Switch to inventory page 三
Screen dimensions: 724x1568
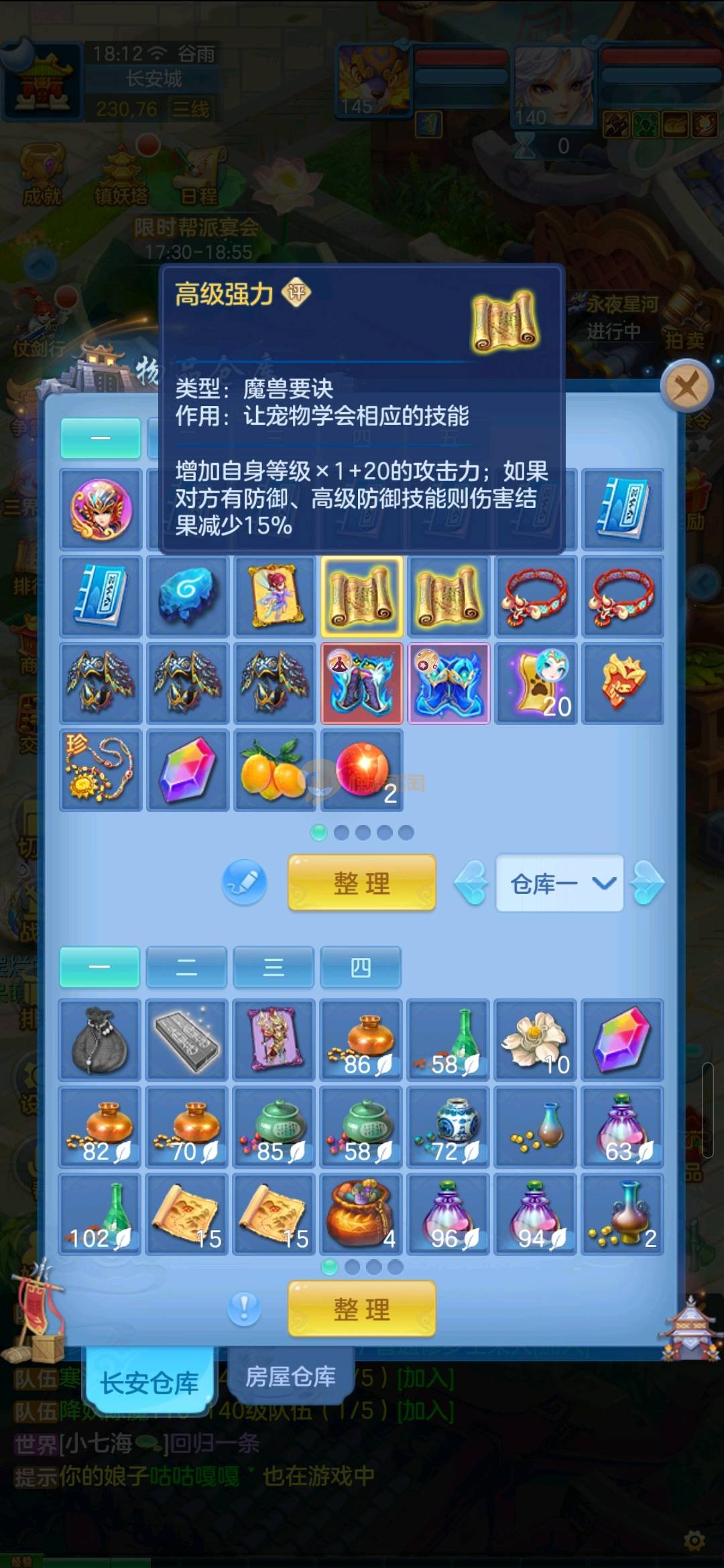[274, 967]
